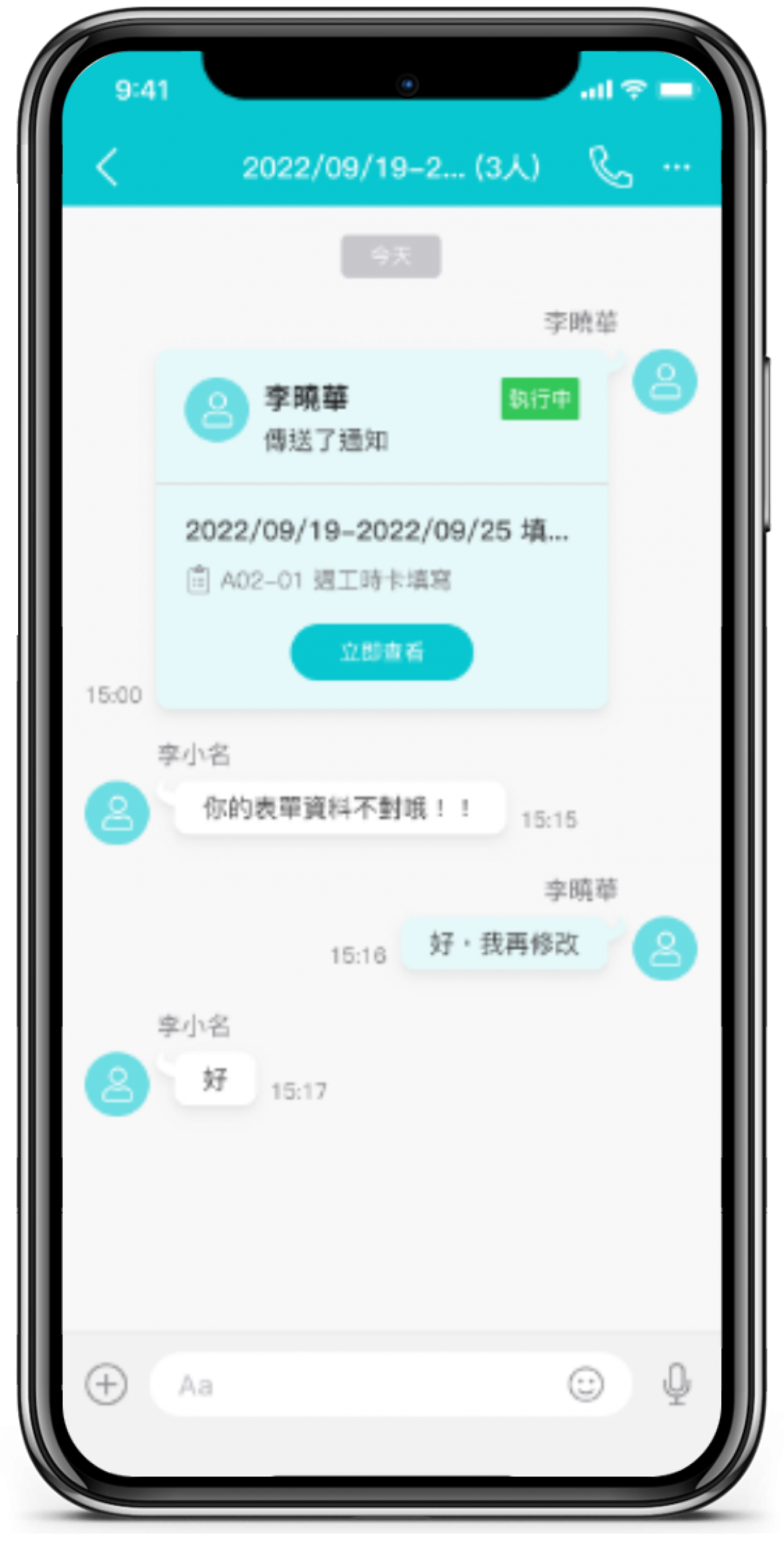Viewport: 784px width, 1546px height.
Task: Tap the microphone for voice input
Action: (676, 1384)
